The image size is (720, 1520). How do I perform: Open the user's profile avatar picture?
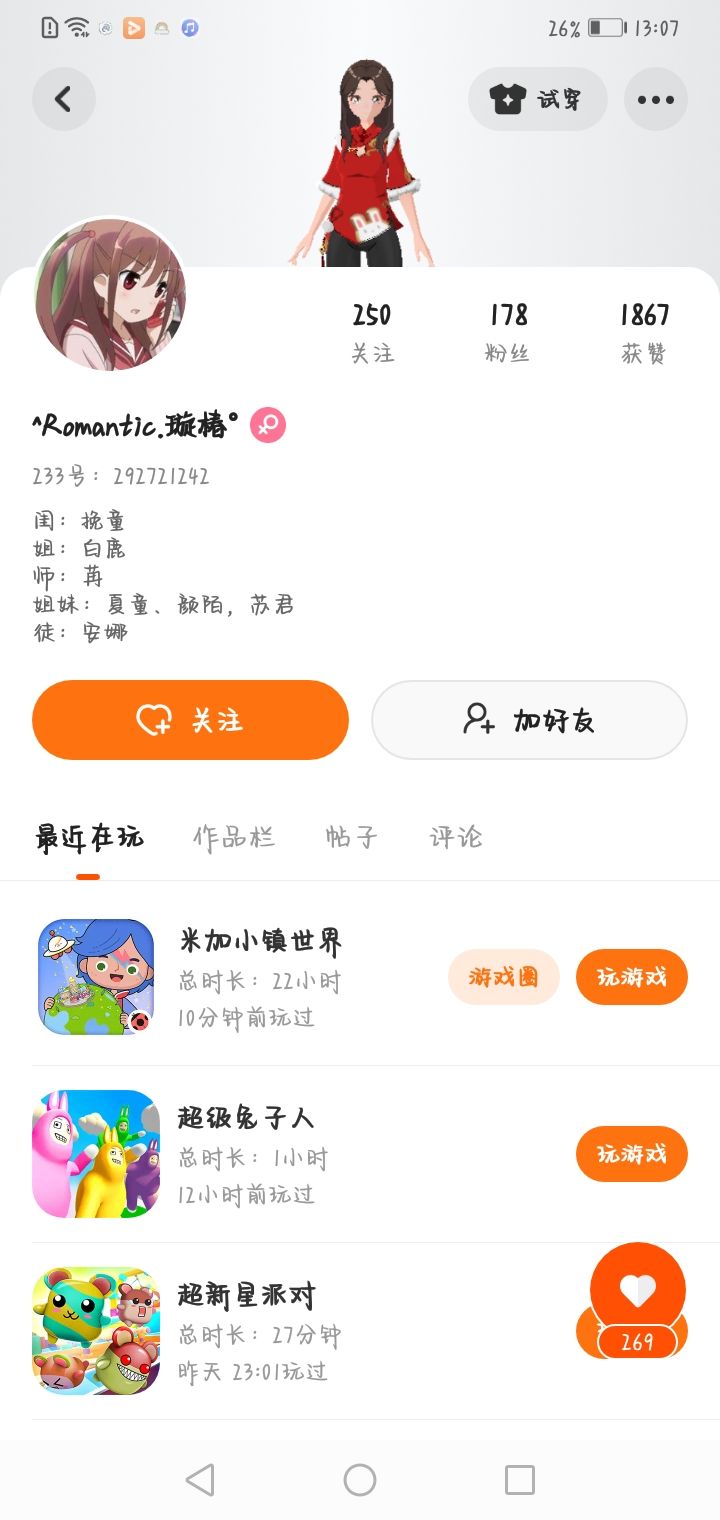pyautogui.click(x=110, y=296)
